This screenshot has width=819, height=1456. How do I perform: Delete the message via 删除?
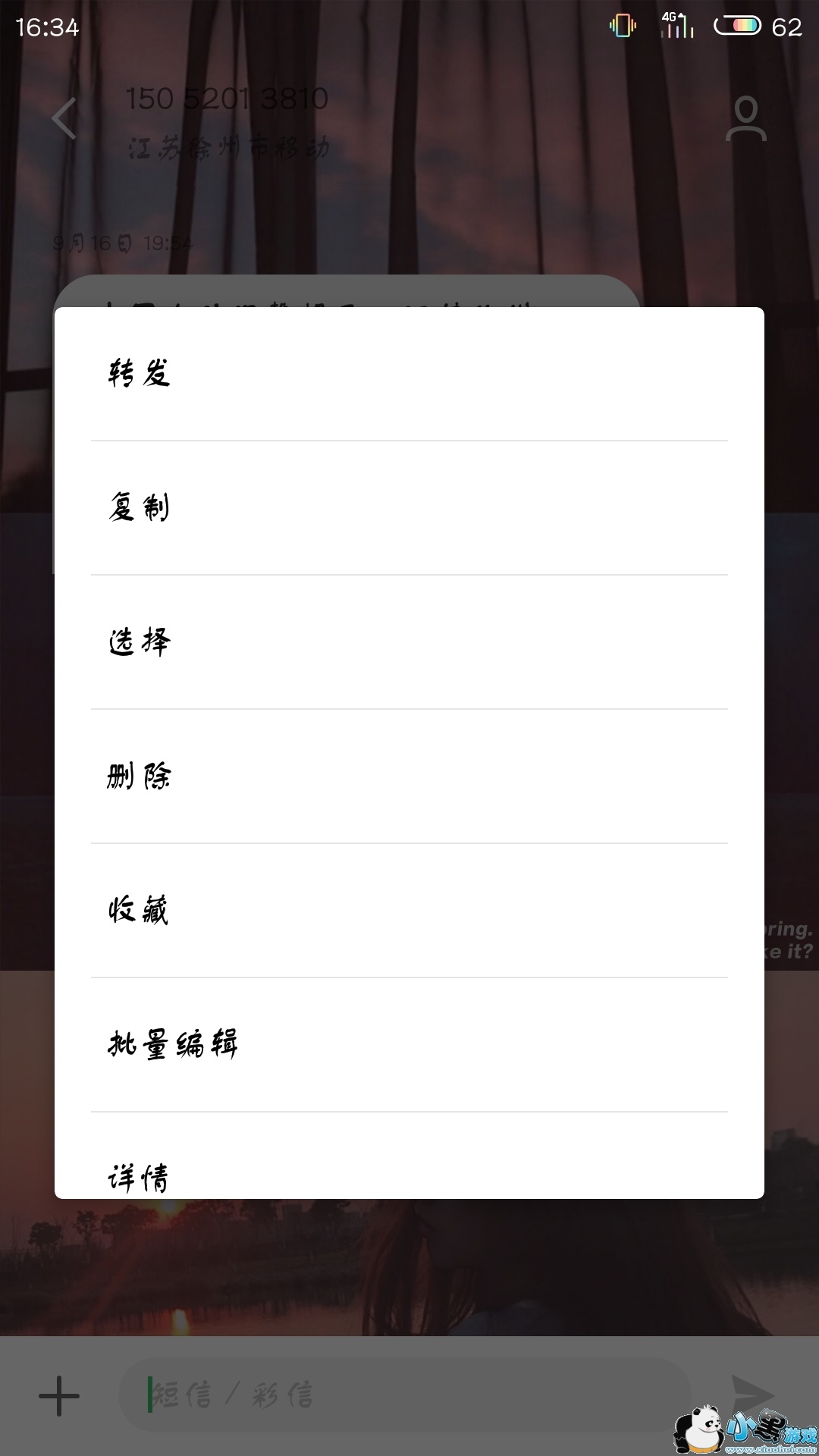[409, 776]
